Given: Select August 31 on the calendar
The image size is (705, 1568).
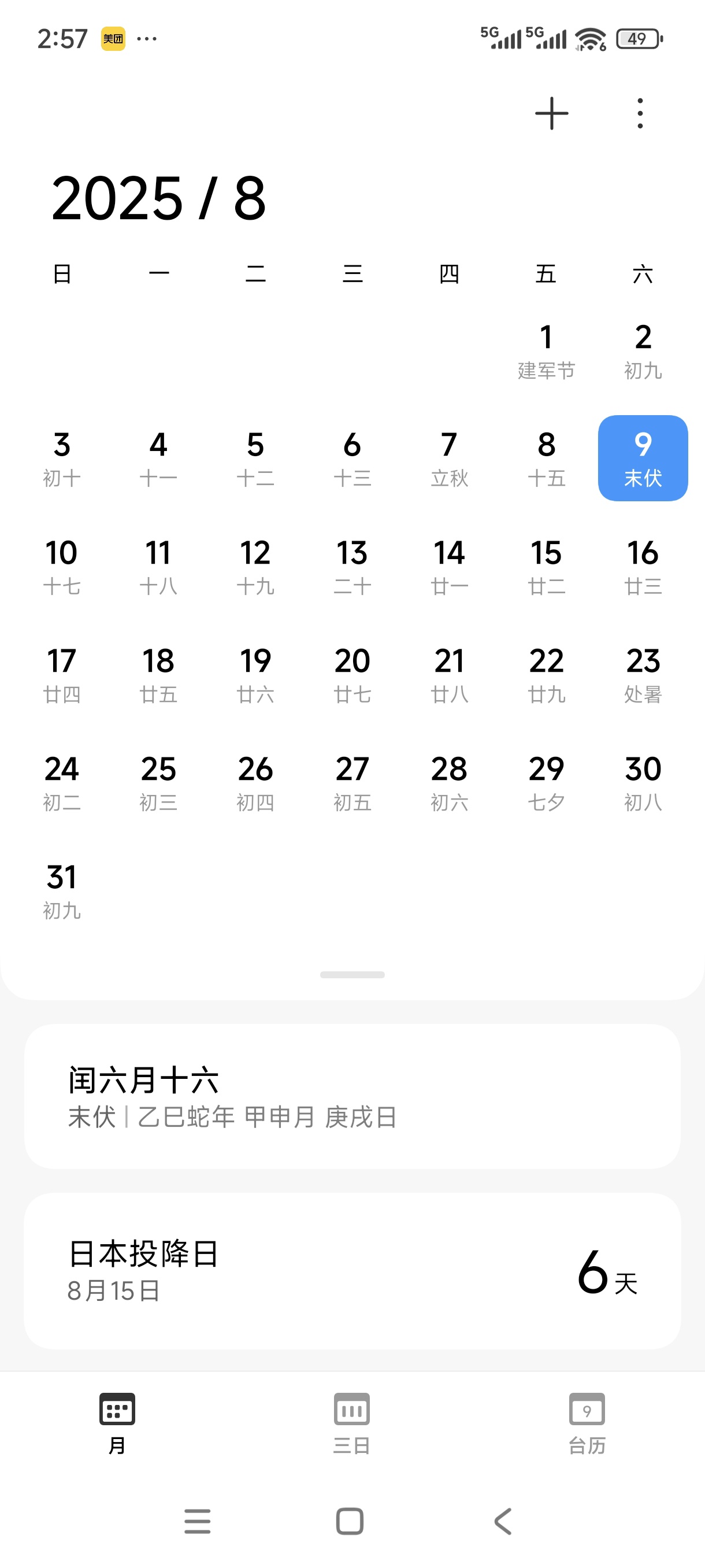Looking at the screenshot, I should point(62,890).
